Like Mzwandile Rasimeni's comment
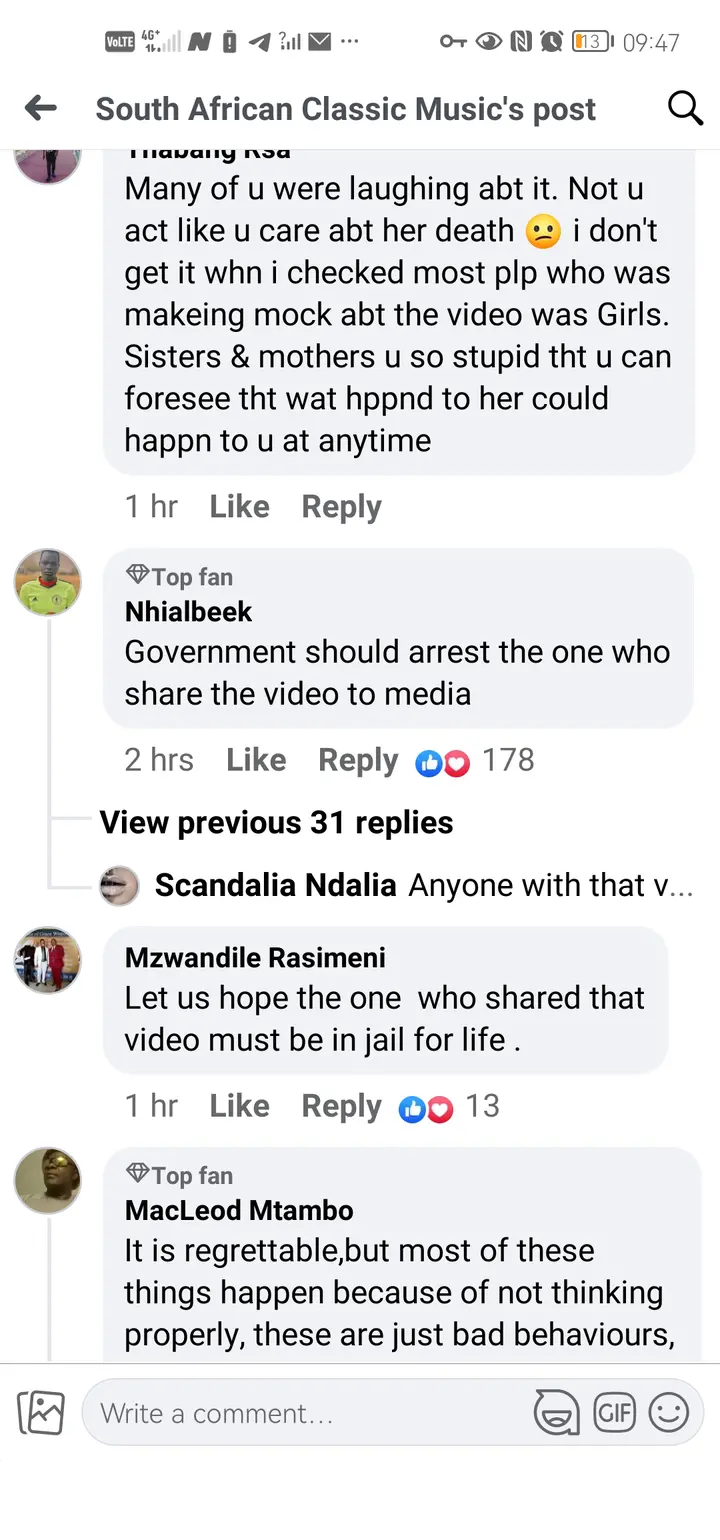720x1540 pixels. pyautogui.click(x=239, y=1106)
